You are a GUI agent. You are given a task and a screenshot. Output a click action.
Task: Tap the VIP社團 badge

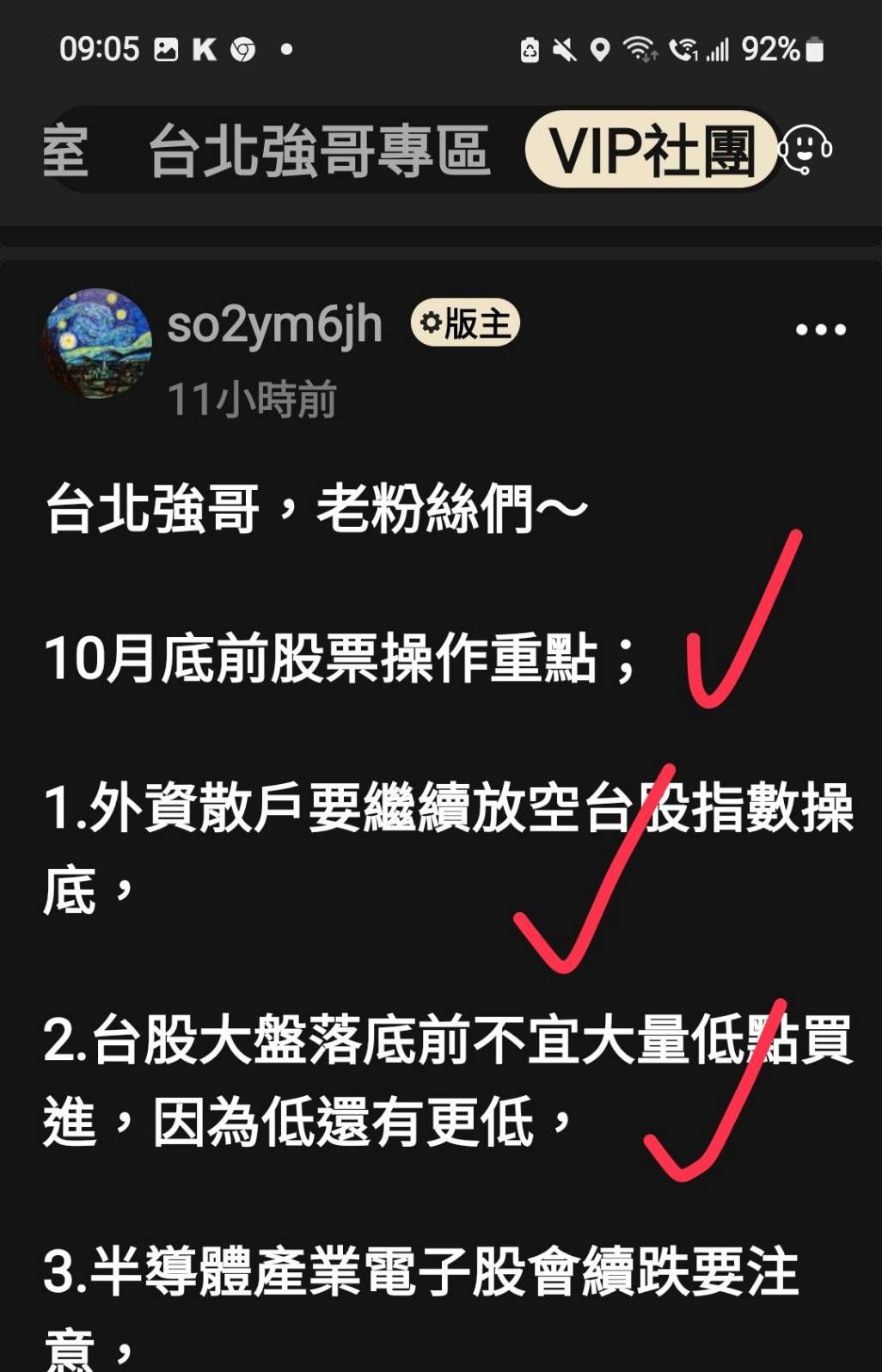coord(650,153)
